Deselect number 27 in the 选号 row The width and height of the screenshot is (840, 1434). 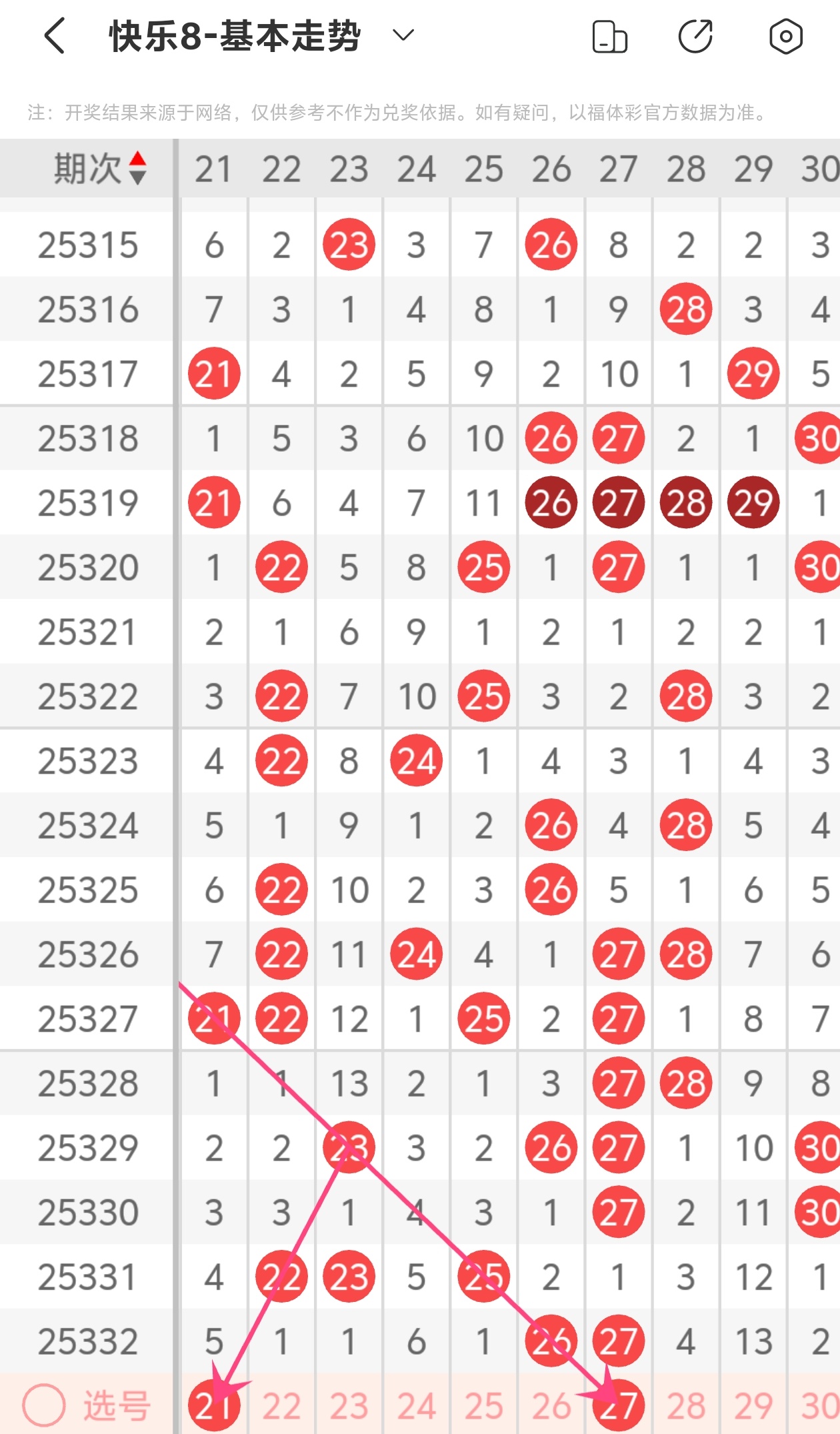click(619, 1405)
